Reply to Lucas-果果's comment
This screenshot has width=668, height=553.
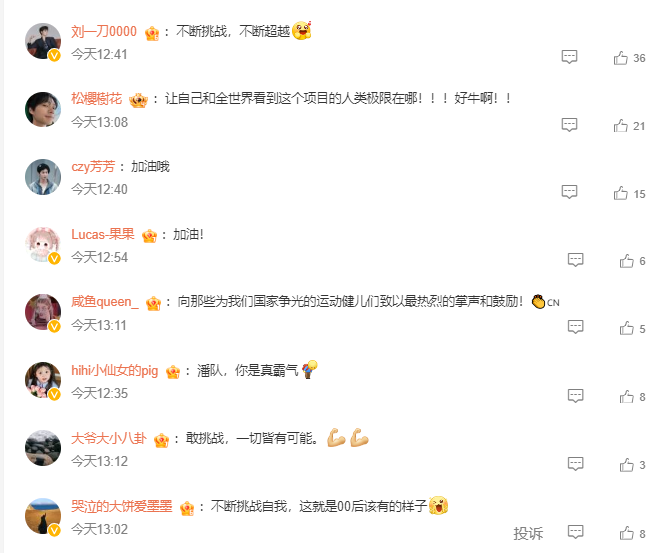coord(576,260)
